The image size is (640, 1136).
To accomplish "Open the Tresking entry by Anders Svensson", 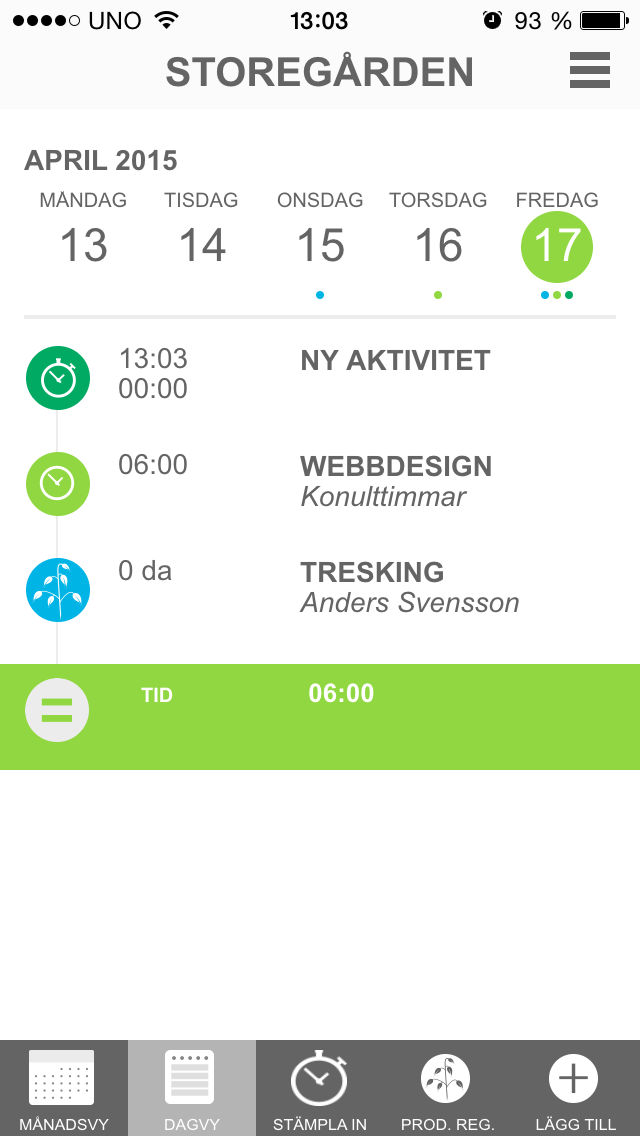I will (x=320, y=588).
